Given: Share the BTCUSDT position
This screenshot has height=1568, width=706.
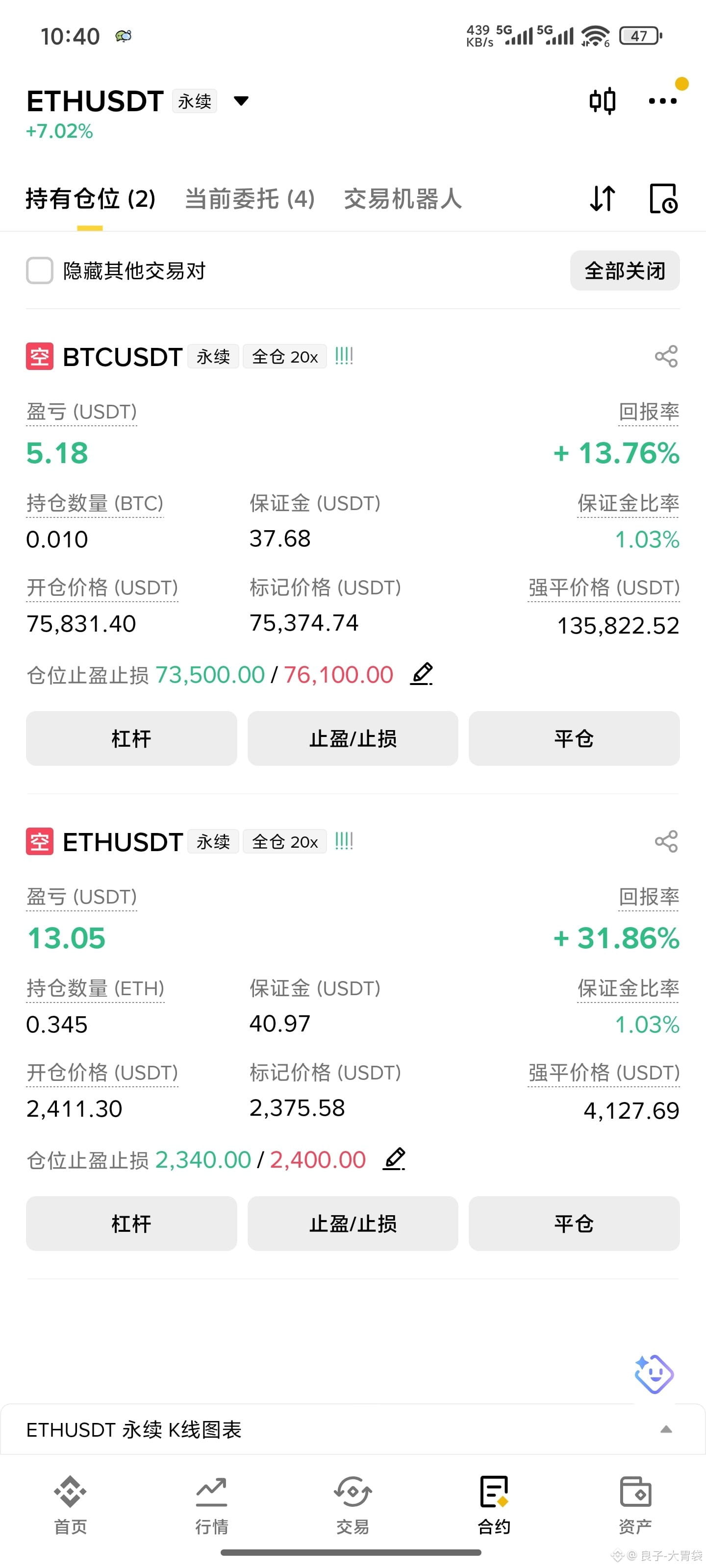Looking at the screenshot, I should click(666, 356).
